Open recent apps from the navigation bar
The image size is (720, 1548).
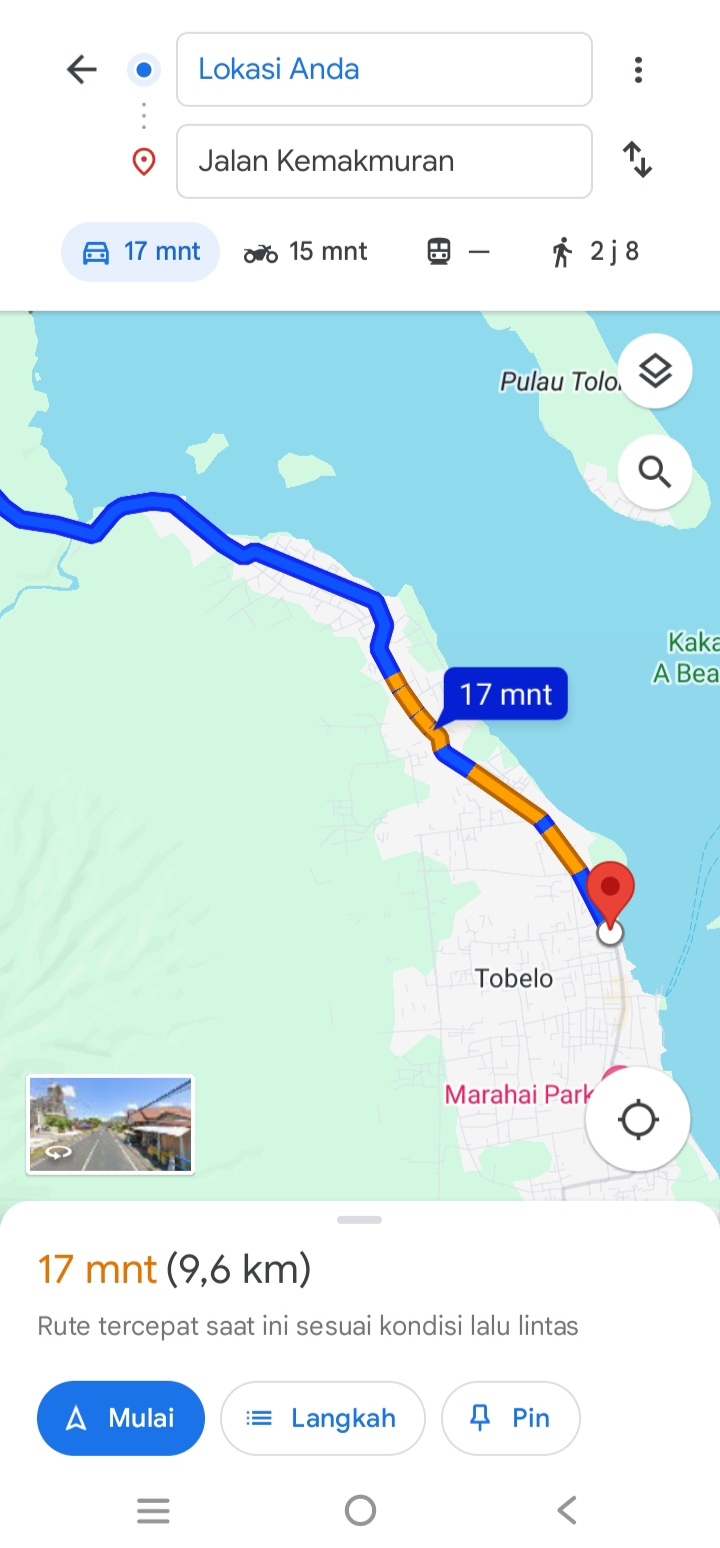(x=153, y=1510)
